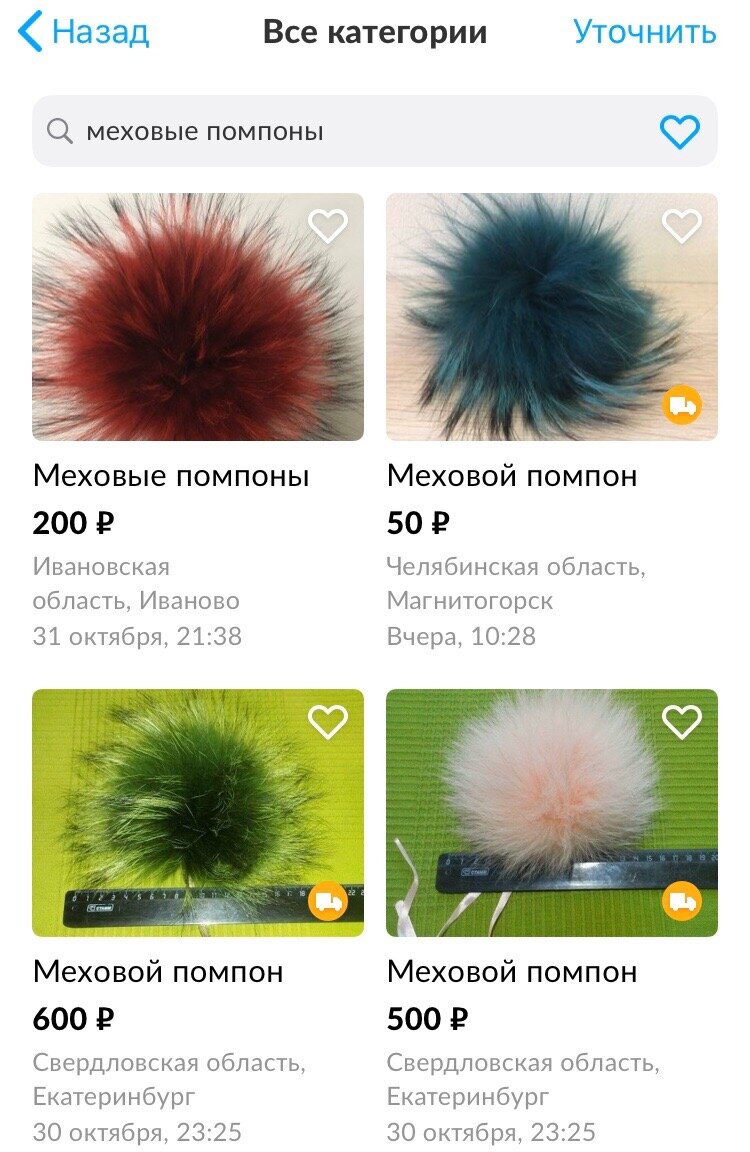This screenshot has width=750, height=1152.
Task: Tap the delivery truck icon on pink pompom listing
Action: 682,903
